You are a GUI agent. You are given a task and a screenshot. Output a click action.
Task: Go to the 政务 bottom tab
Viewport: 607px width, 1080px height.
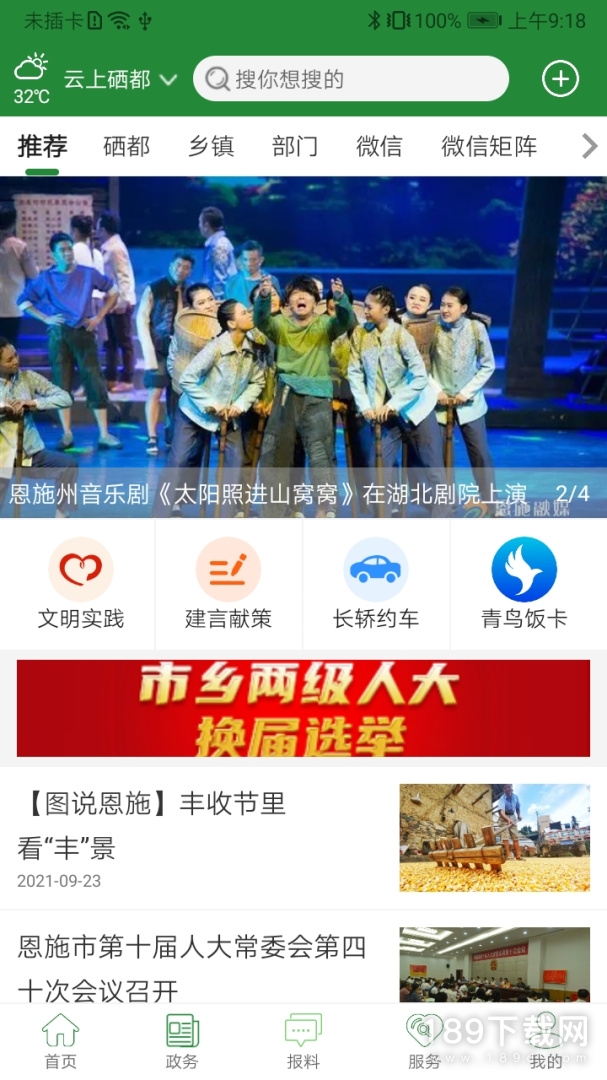tap(182, 1041)
